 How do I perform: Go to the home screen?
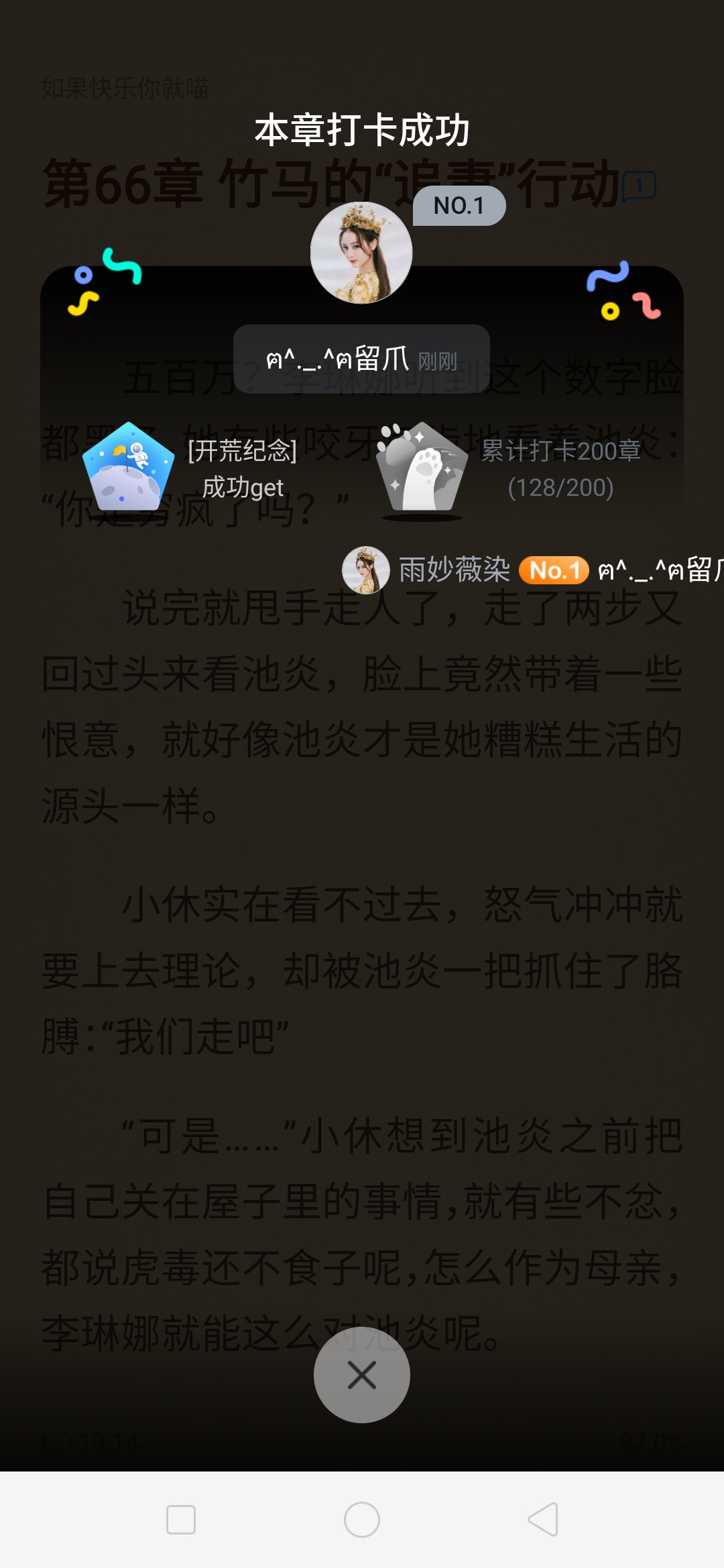click(x=362, y=1520)
